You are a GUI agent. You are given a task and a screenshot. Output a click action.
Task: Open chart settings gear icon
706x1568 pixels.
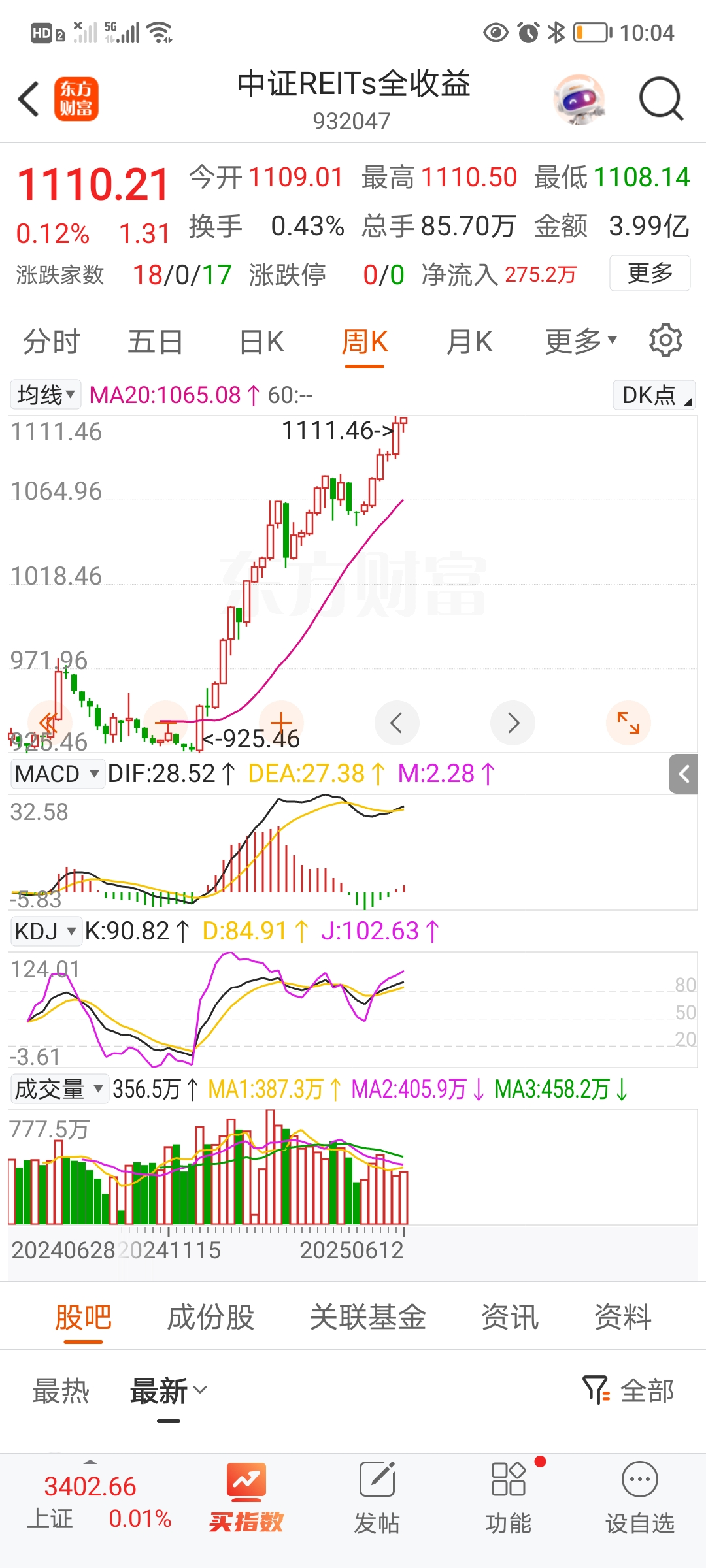(665, 340)
